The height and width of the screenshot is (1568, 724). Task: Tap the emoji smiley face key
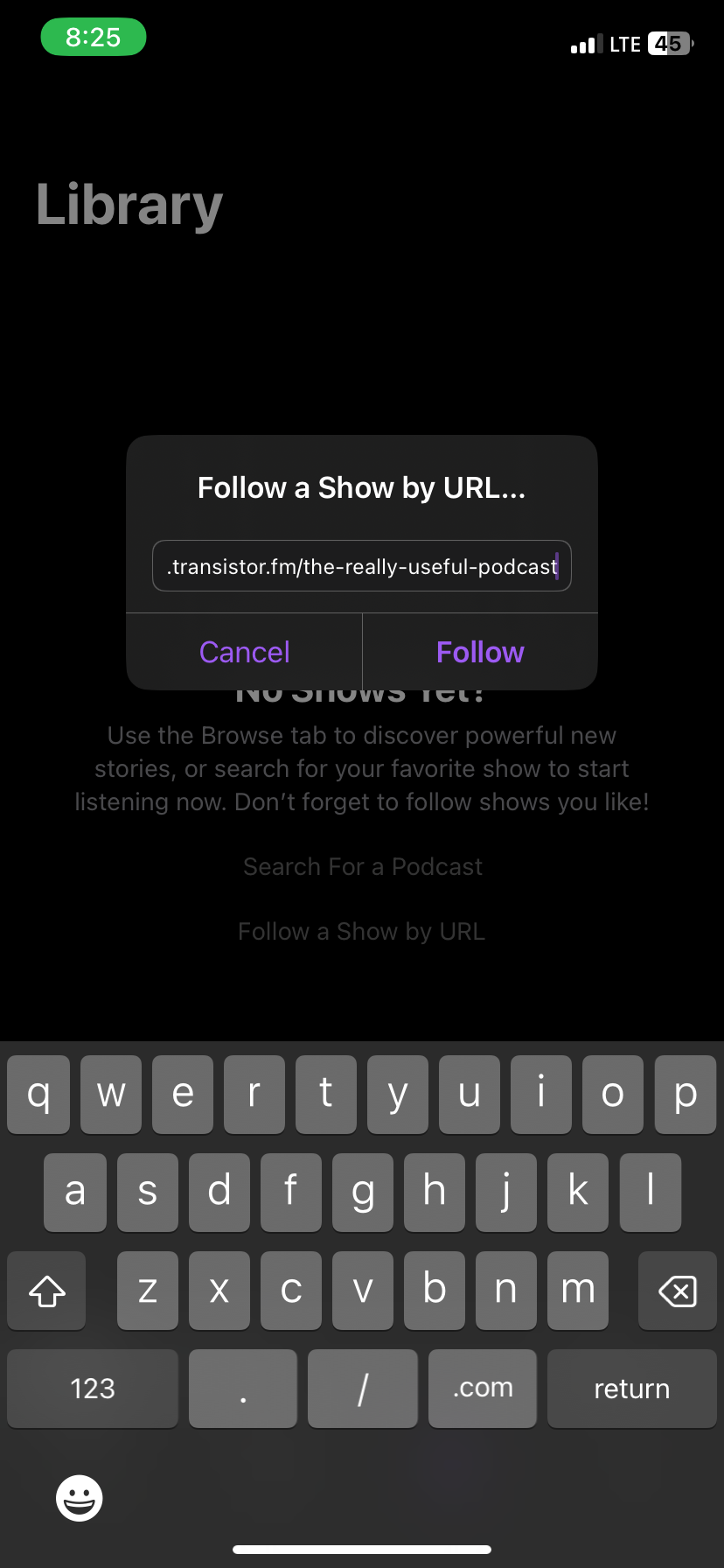point(79,1497)
